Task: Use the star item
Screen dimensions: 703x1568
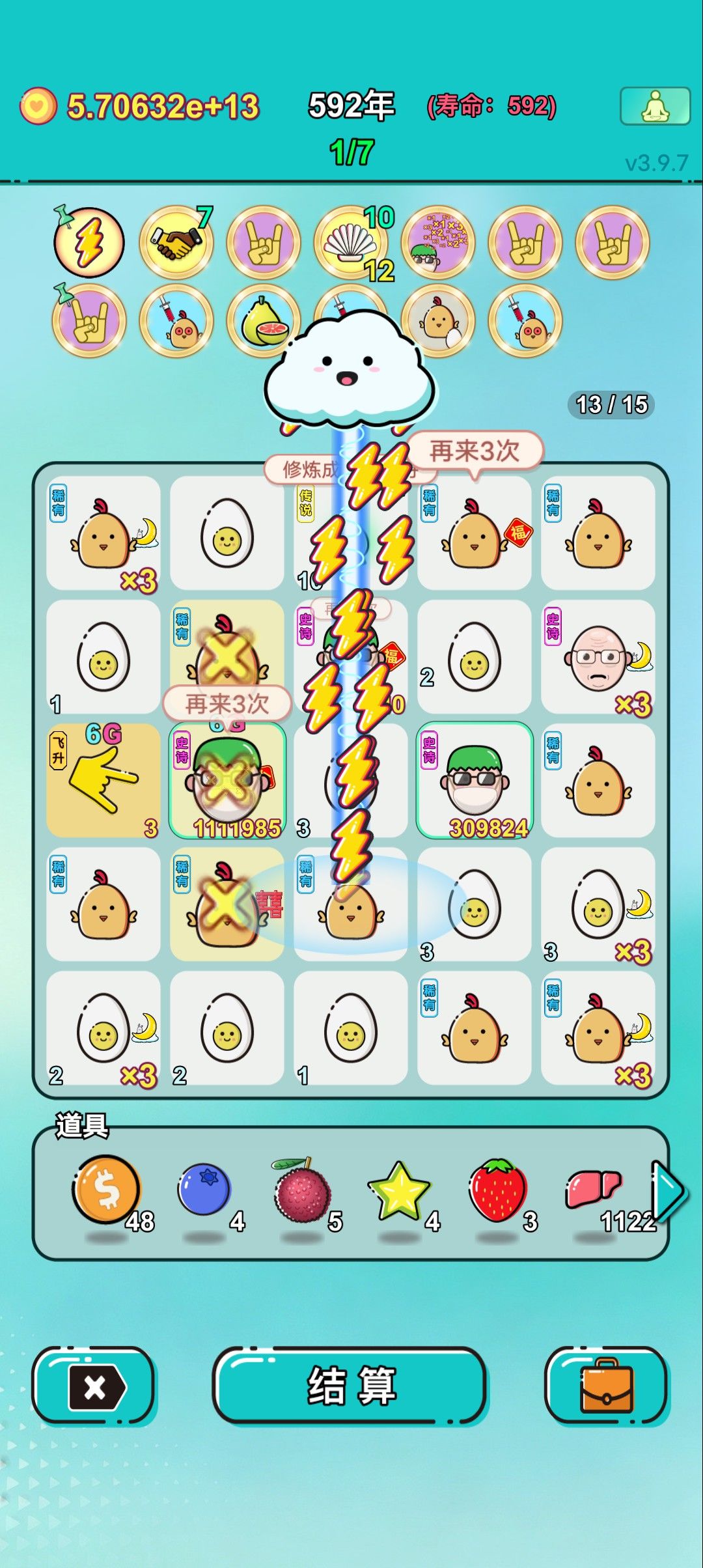Action: point(399,1191)
